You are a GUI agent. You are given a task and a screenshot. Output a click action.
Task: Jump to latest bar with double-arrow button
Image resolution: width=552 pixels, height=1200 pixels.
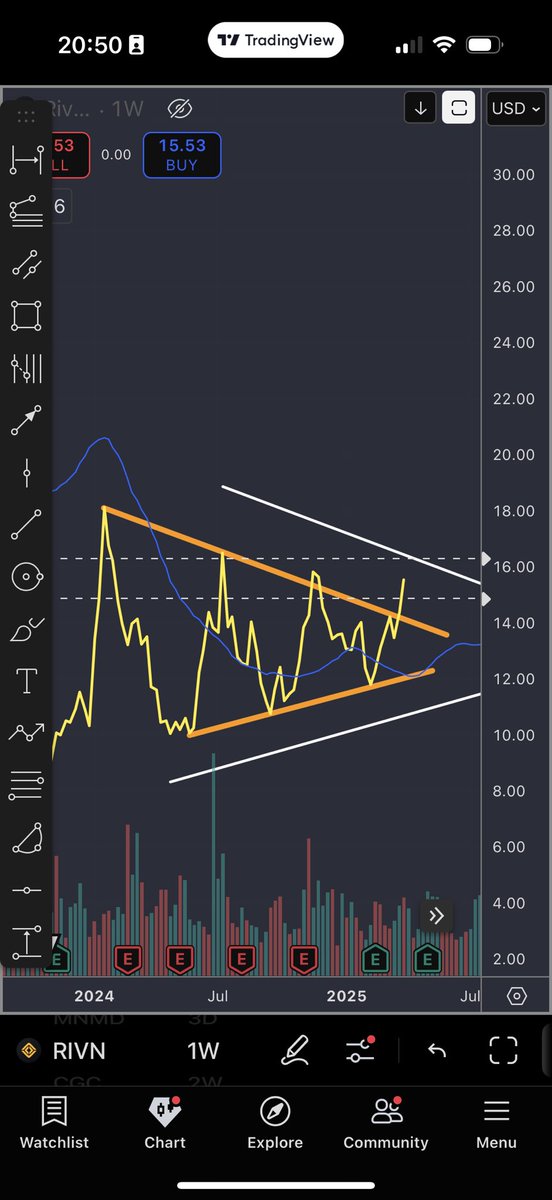point(436,915)
